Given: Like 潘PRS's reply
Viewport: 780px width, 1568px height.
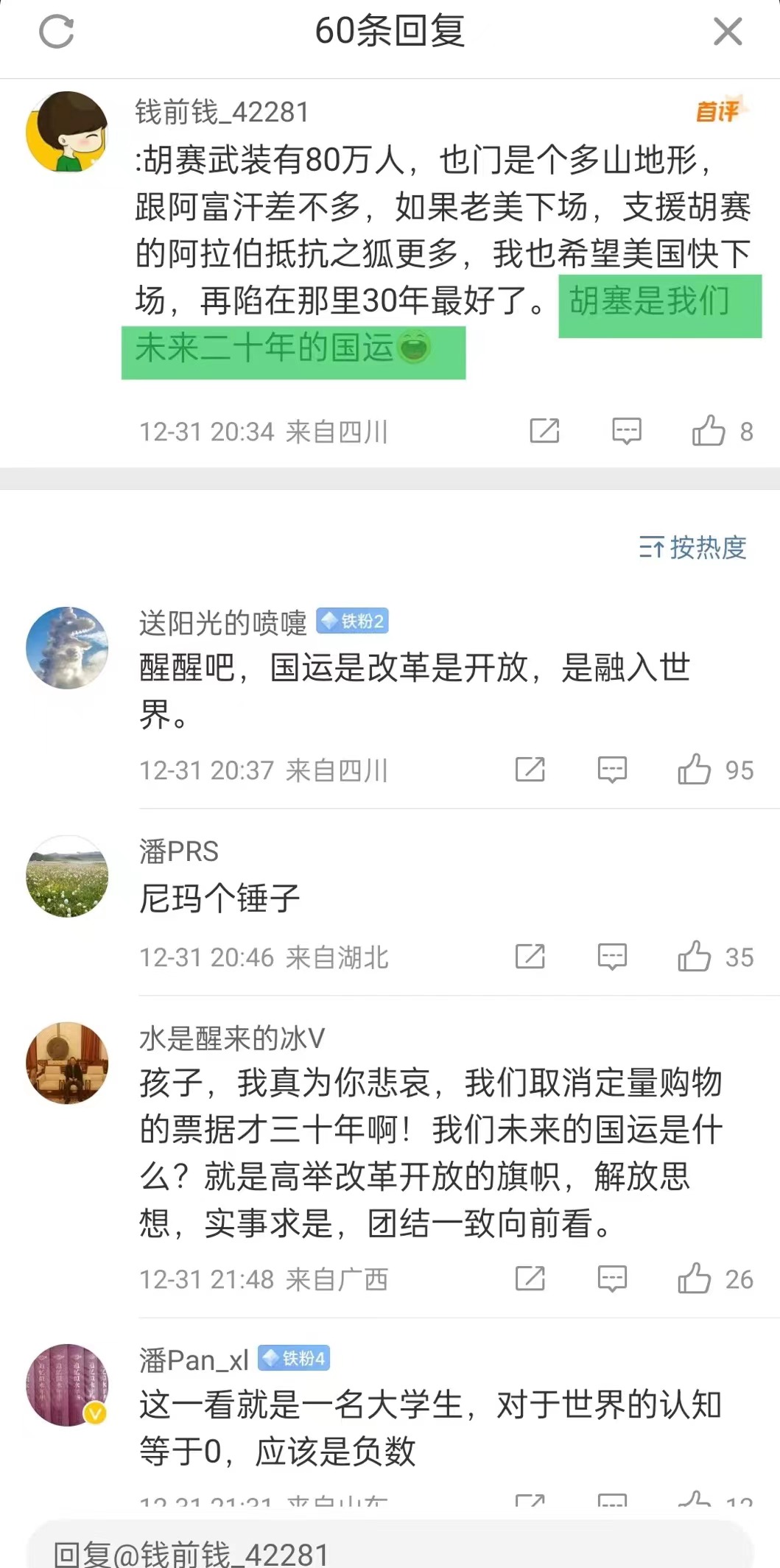Looking at the screenshot, I should [x=695, y=957].
